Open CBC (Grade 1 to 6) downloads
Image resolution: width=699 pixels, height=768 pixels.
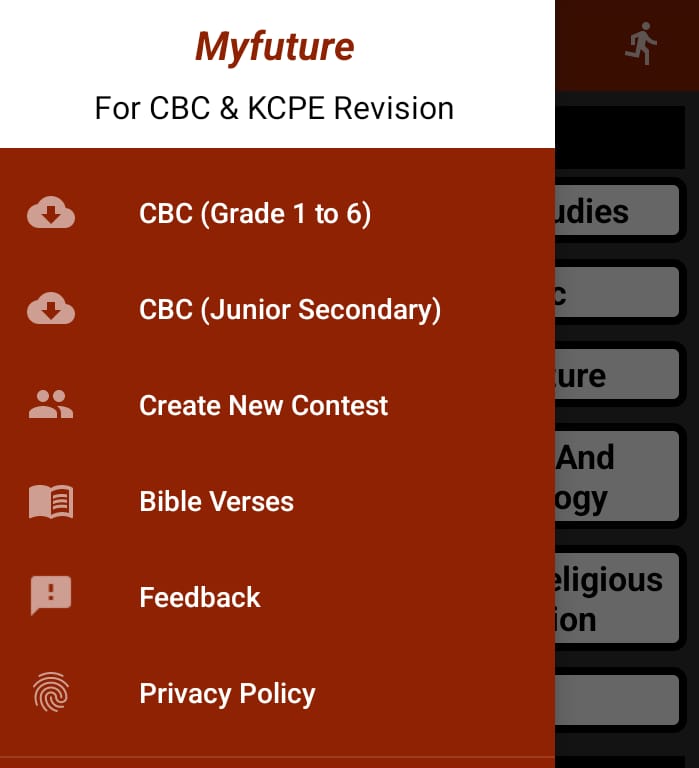pyautogui.click(x=255, y=214)
